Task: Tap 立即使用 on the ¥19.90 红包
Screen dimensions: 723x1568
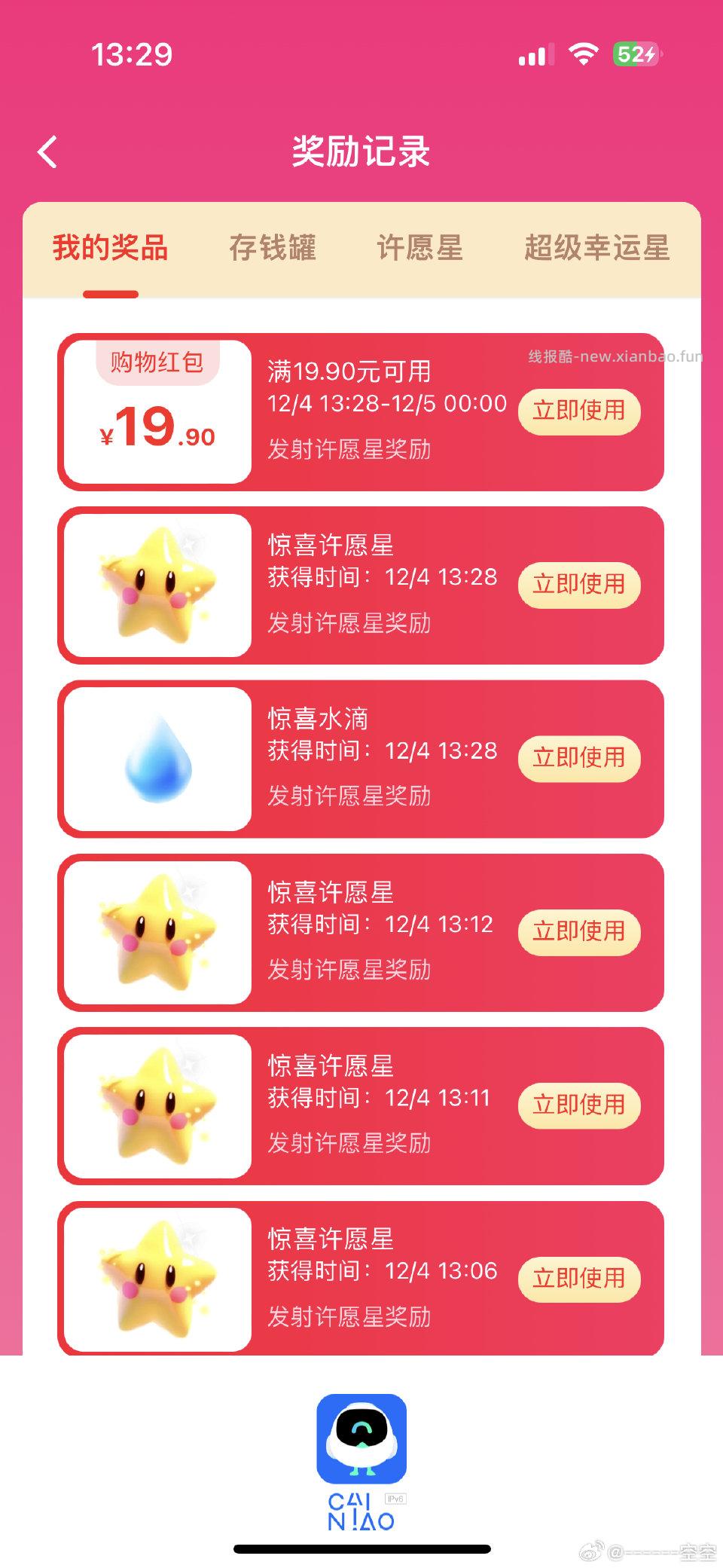Action: [x=579, y=411]
